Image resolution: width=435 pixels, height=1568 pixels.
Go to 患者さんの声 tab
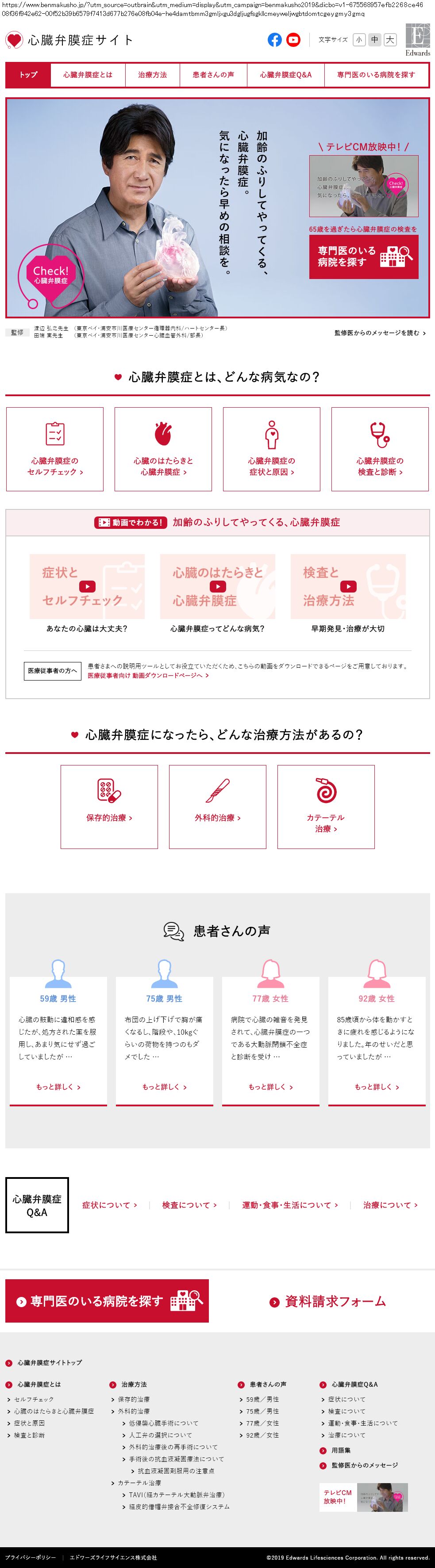(x=213, y=75)
